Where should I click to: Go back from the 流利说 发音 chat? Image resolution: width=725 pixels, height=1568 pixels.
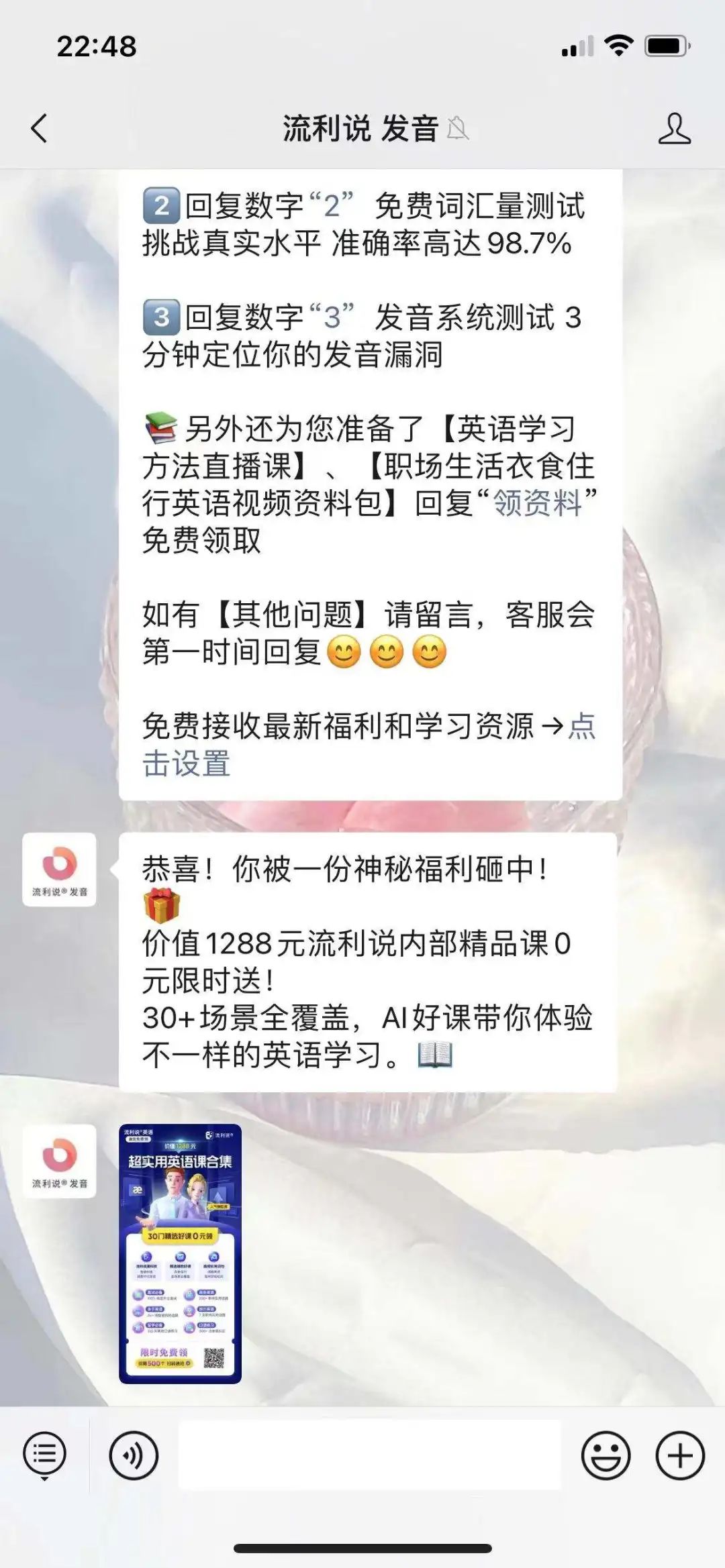click(39, 128)
